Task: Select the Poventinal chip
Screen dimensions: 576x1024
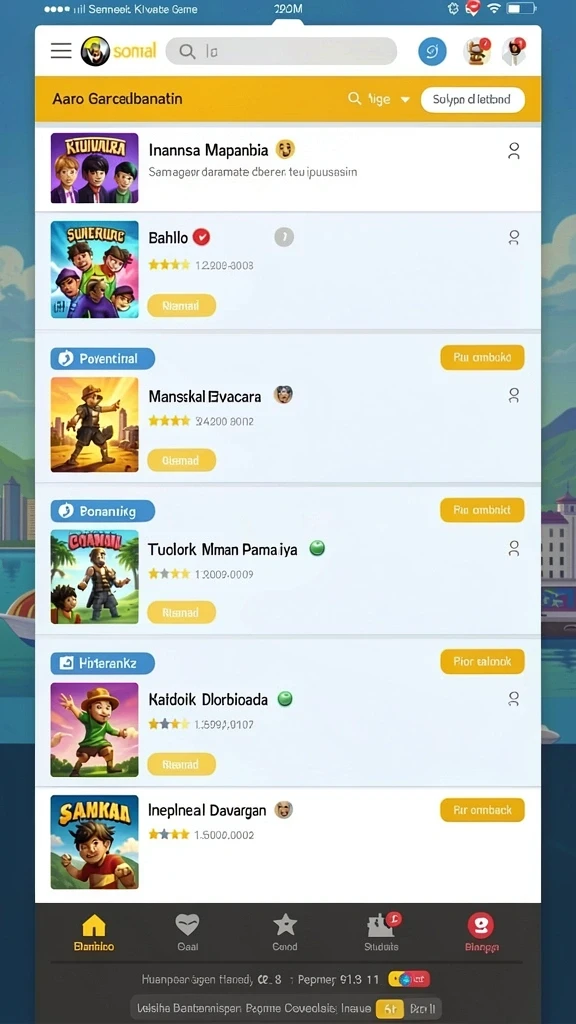Action: point(103,359)
